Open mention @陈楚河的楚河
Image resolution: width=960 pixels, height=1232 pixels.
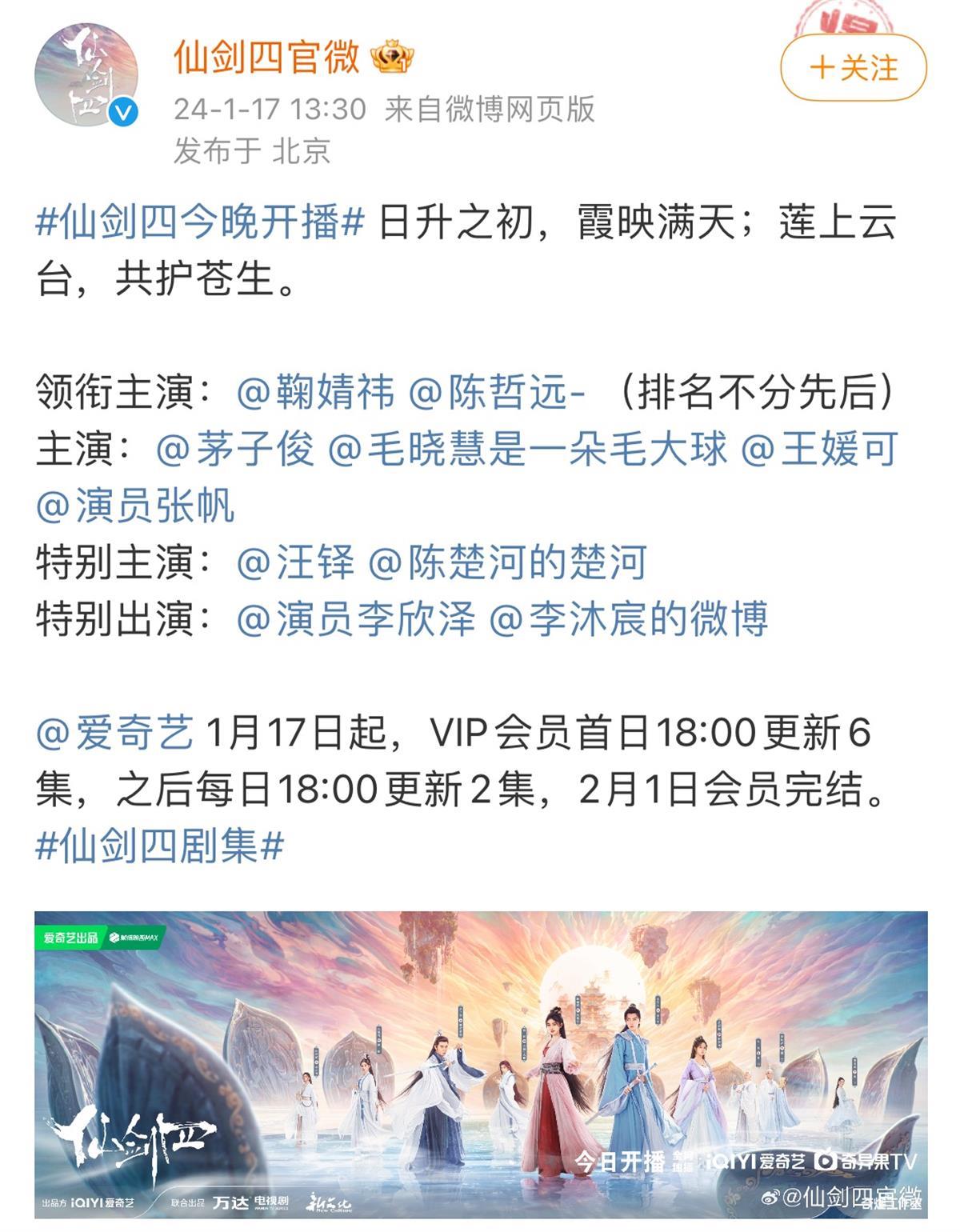pos(507,562)
